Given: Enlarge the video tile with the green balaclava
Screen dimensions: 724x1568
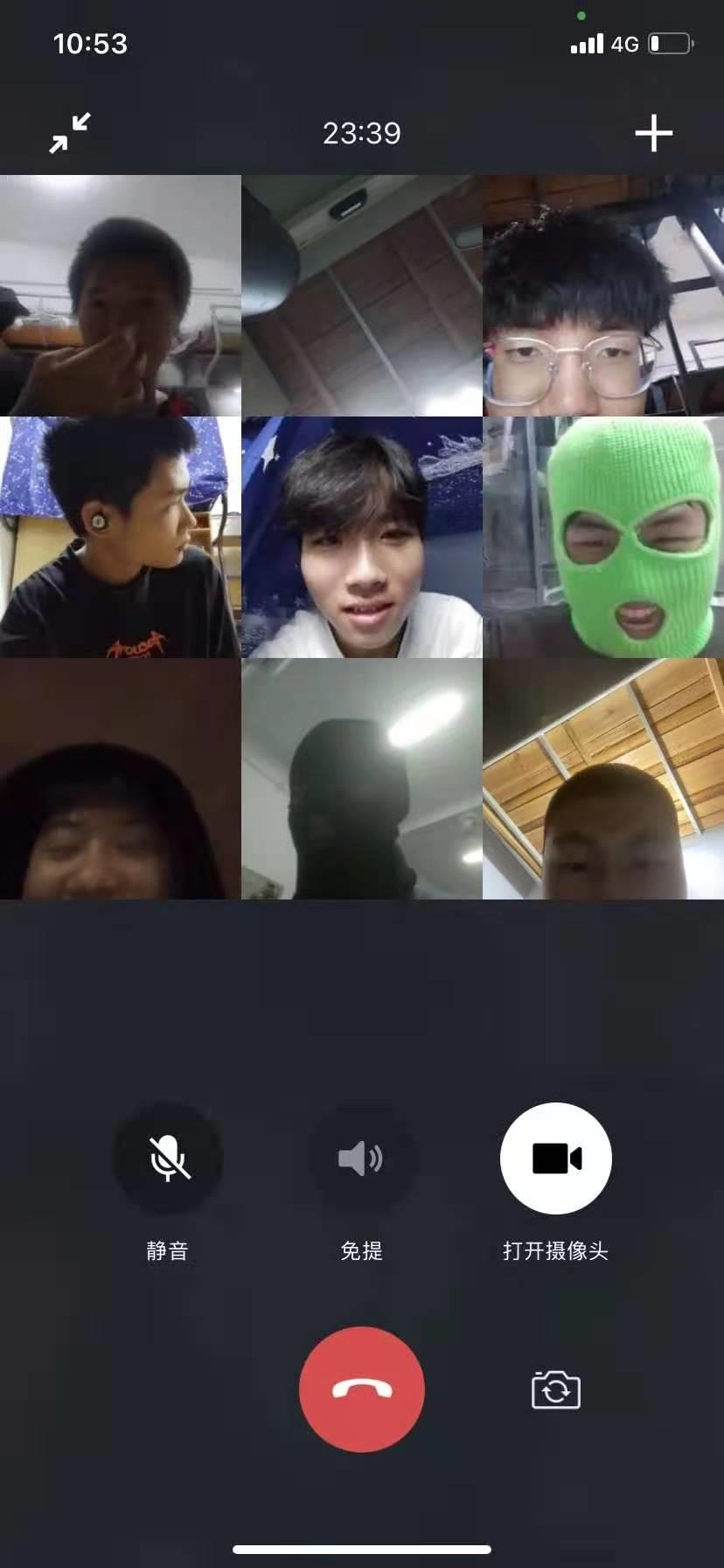Looking at the screenshot, I should pos(603,537).
